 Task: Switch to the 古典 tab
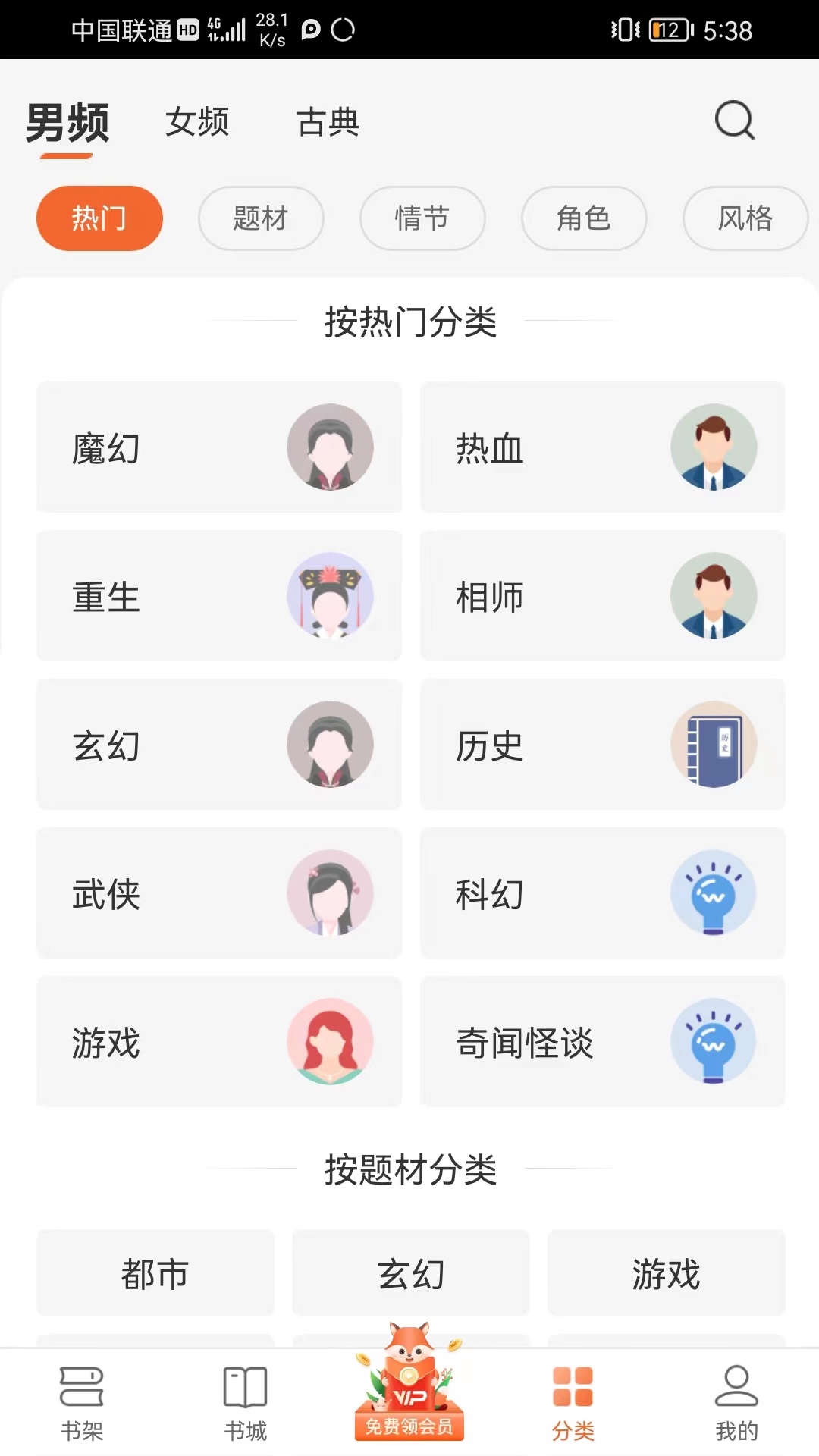pos(328,121)
